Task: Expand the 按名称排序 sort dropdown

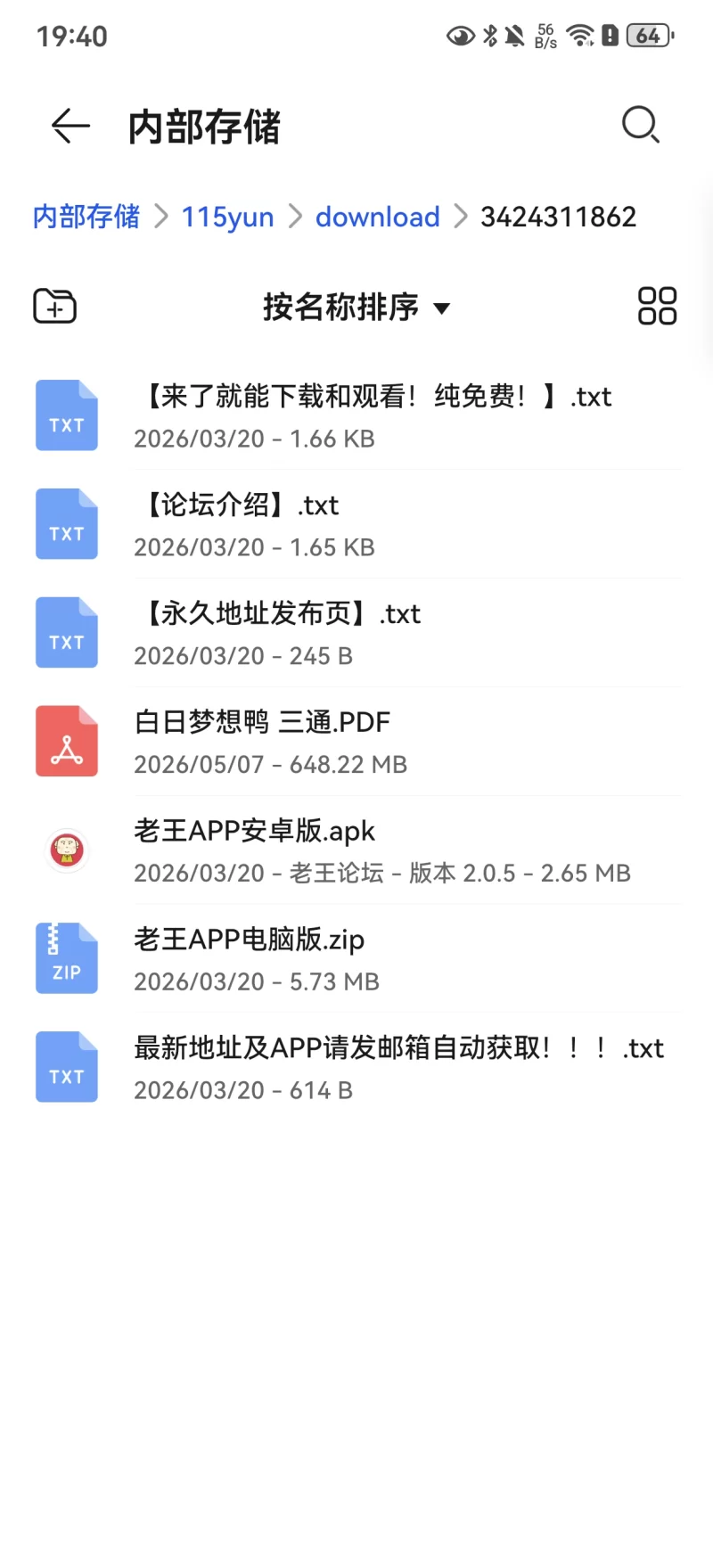Action: [x=356, y=307]
